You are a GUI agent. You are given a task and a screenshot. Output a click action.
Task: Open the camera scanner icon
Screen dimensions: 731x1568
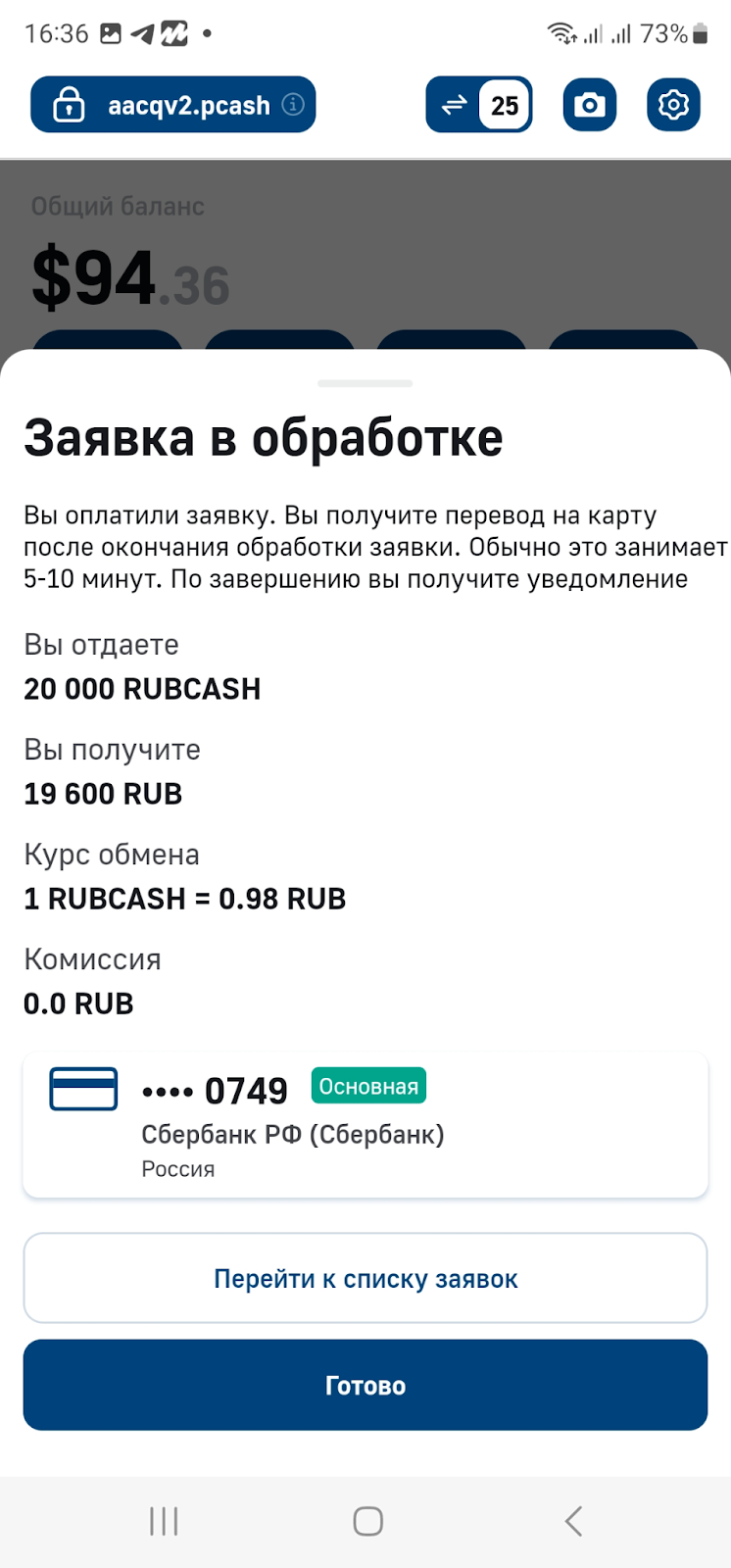(590, 105)
